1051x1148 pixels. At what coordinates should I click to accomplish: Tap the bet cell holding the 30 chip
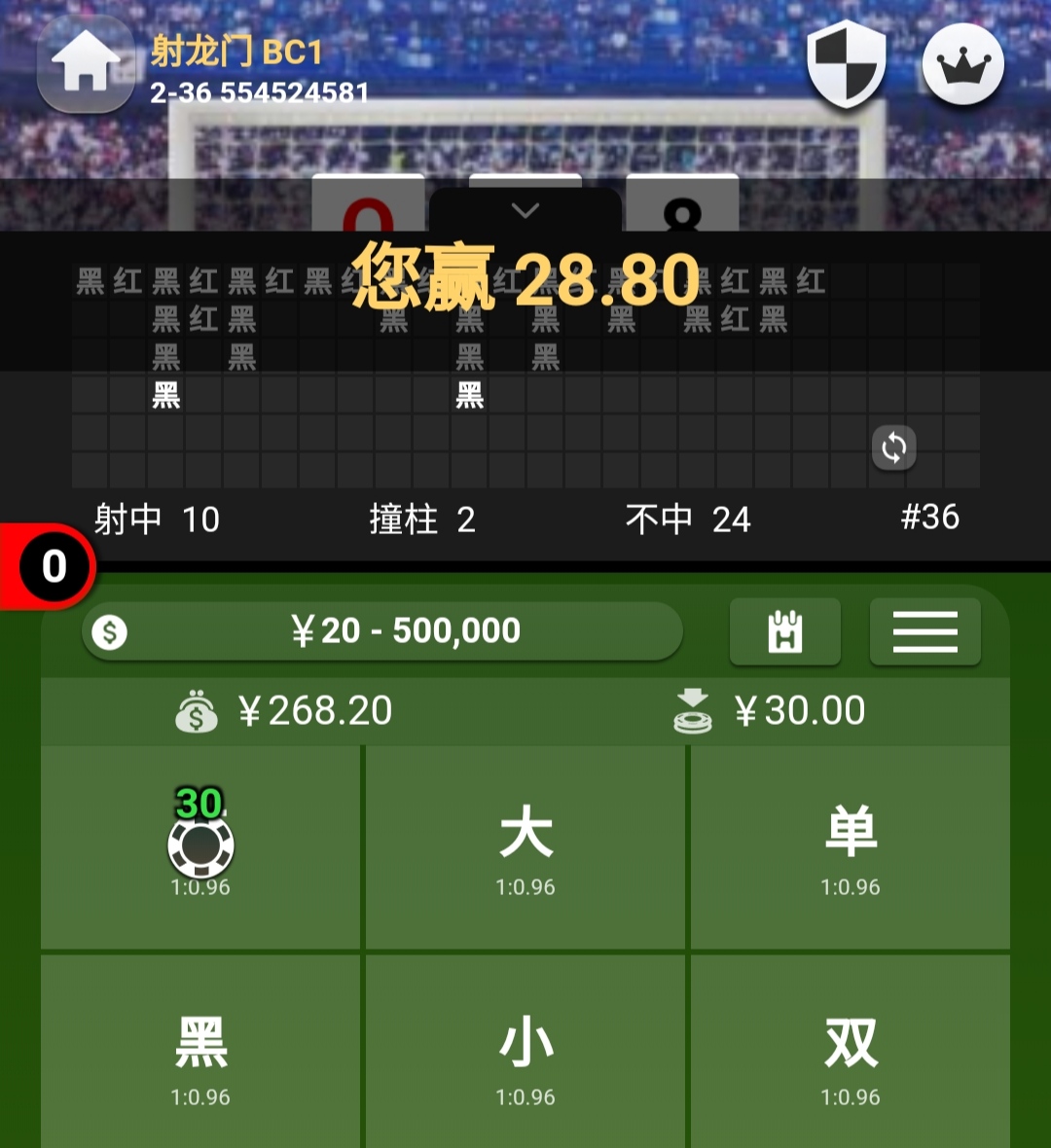(x=200, y=846)
